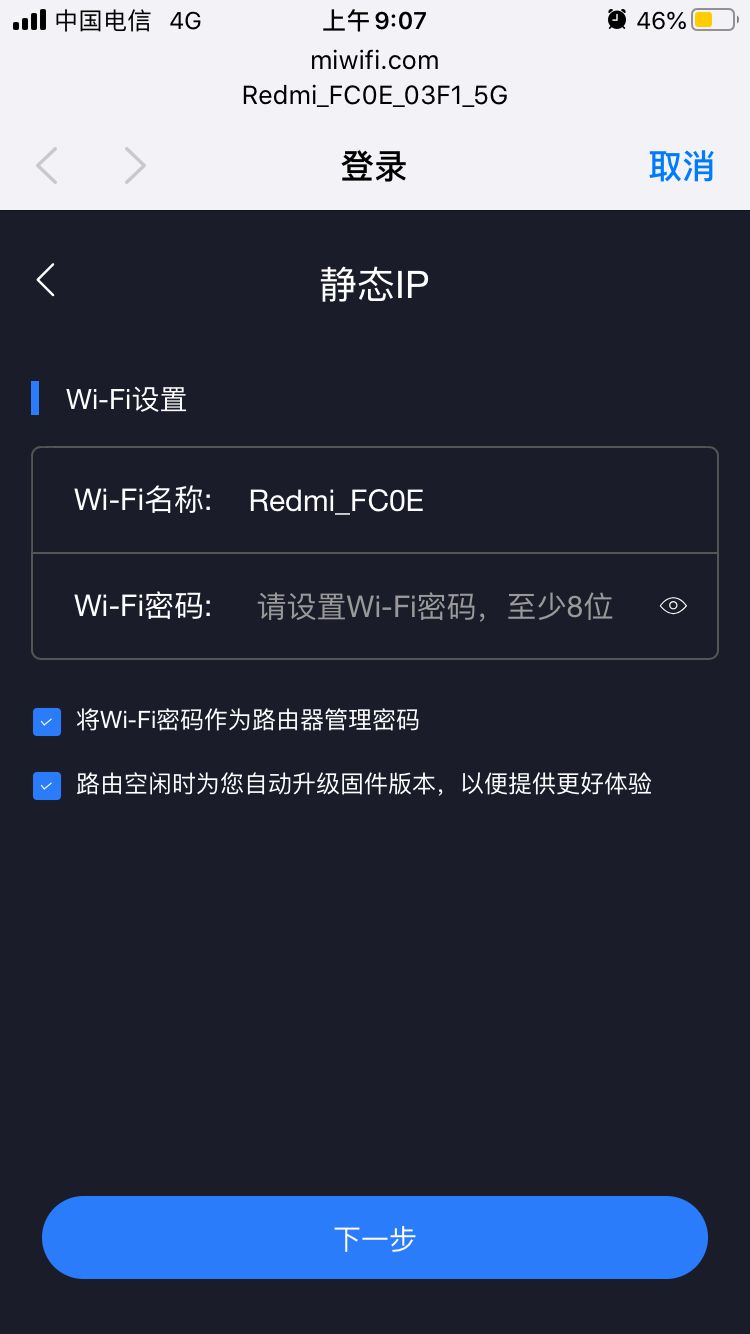This screenshot has height=1334, width=750.
Task: Tap the back arrow beside 静态IP
Action: [46, 281]
